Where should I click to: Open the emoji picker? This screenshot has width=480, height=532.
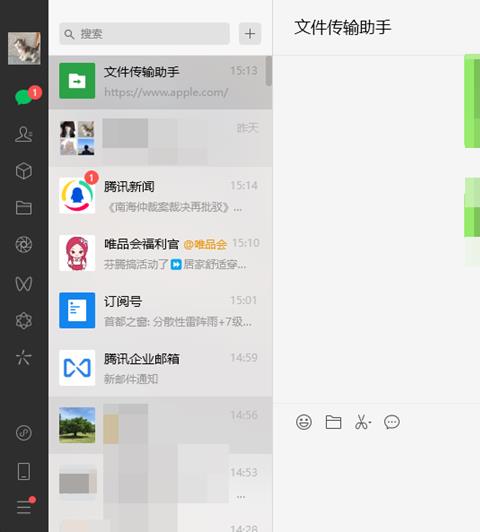click(304, 422)
